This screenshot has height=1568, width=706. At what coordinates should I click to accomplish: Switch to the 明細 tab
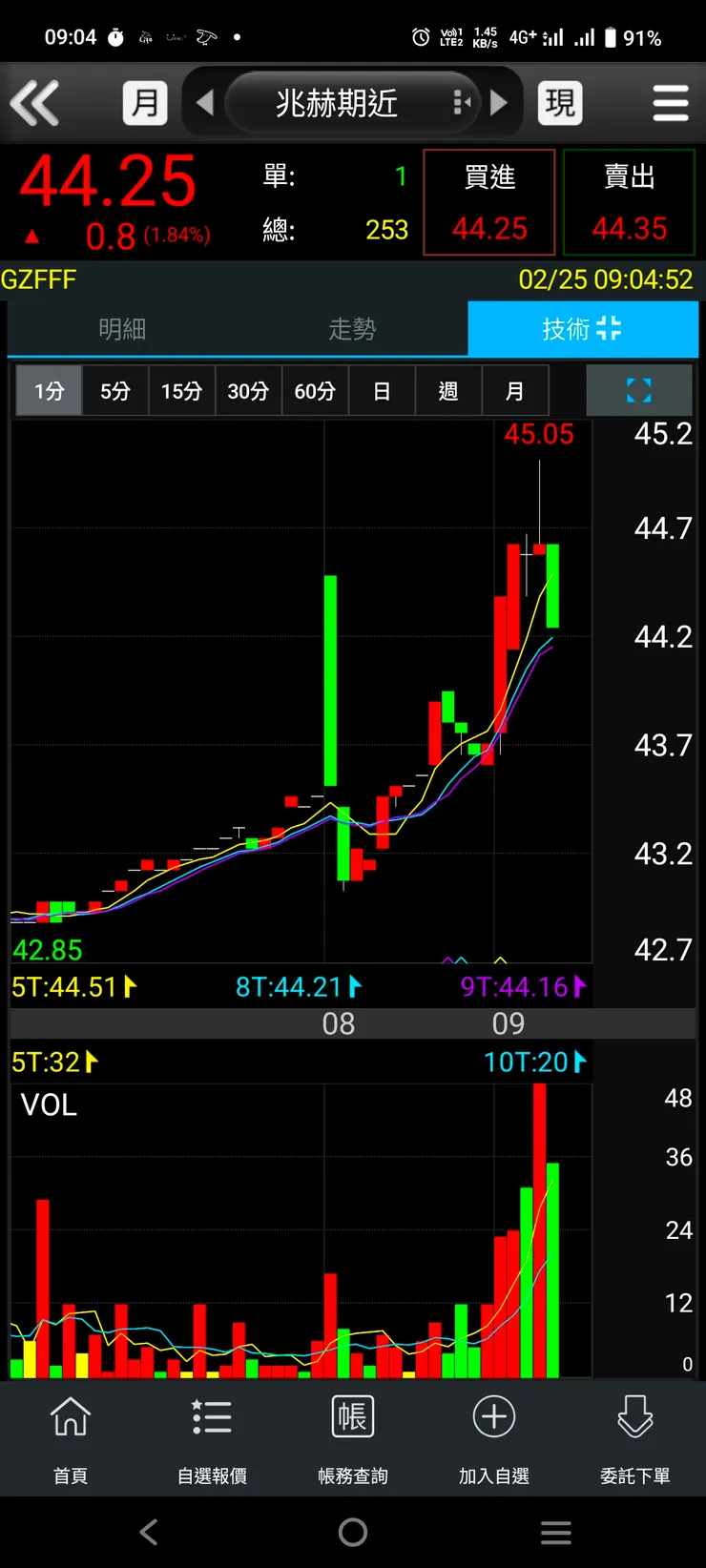tap(122, 329)
